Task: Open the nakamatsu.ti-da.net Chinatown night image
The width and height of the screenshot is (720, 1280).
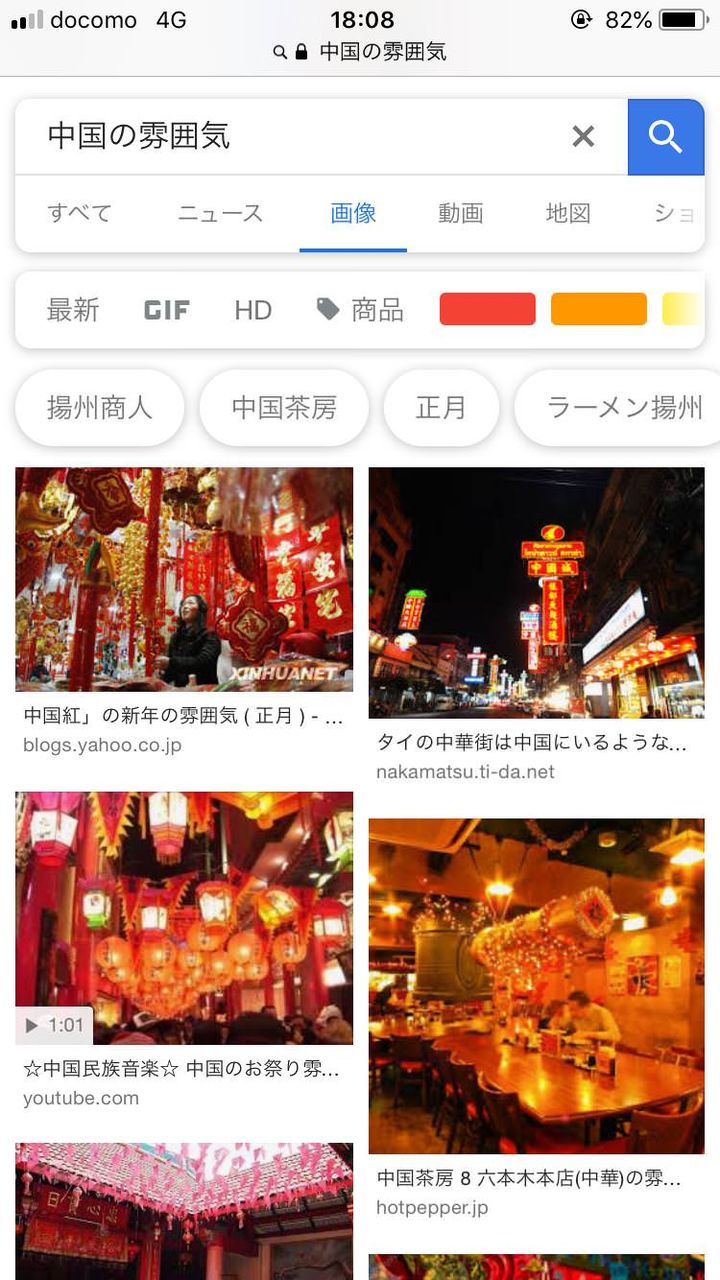Action: [536, 592]
